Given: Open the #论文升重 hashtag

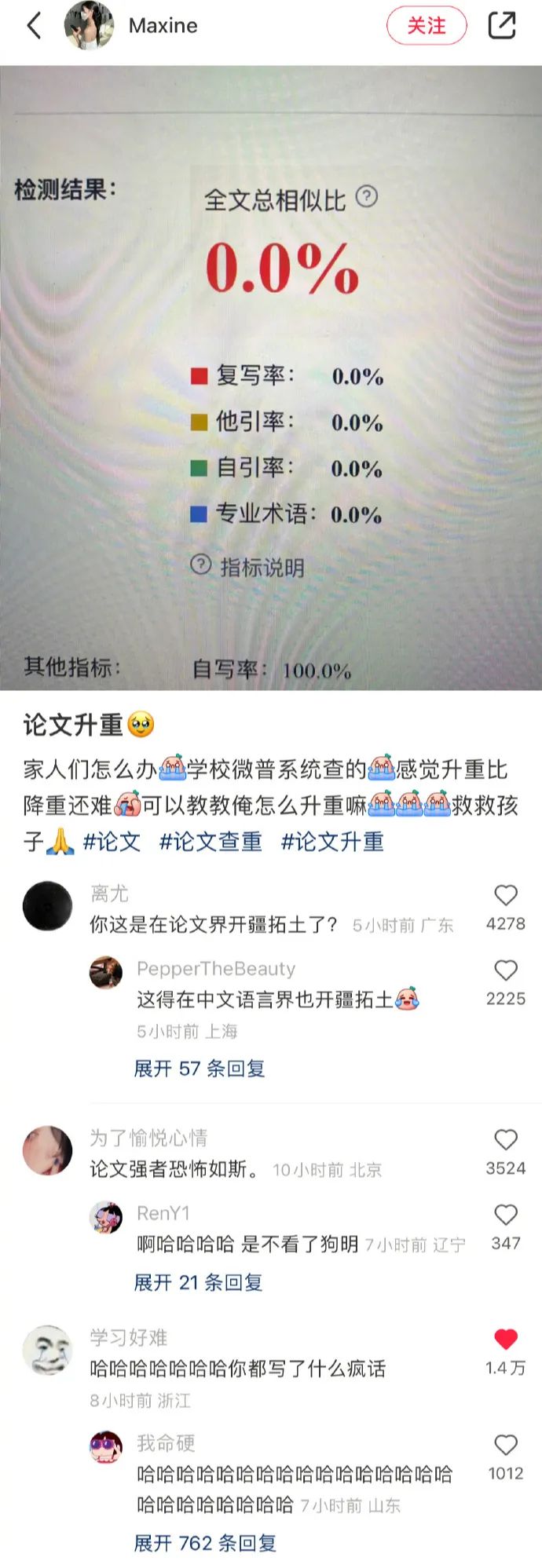Looking at the screenshot, I should click(332, 842).
